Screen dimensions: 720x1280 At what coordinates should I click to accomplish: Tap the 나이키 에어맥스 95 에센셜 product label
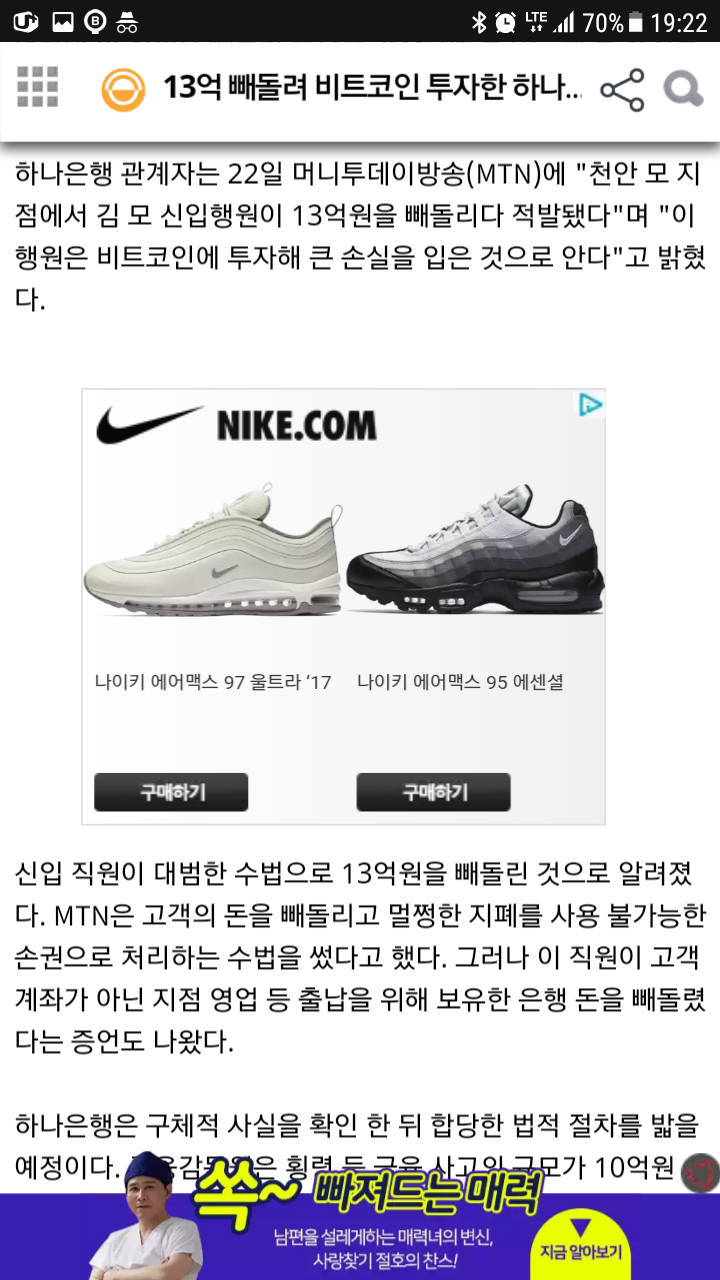(460, 681)
